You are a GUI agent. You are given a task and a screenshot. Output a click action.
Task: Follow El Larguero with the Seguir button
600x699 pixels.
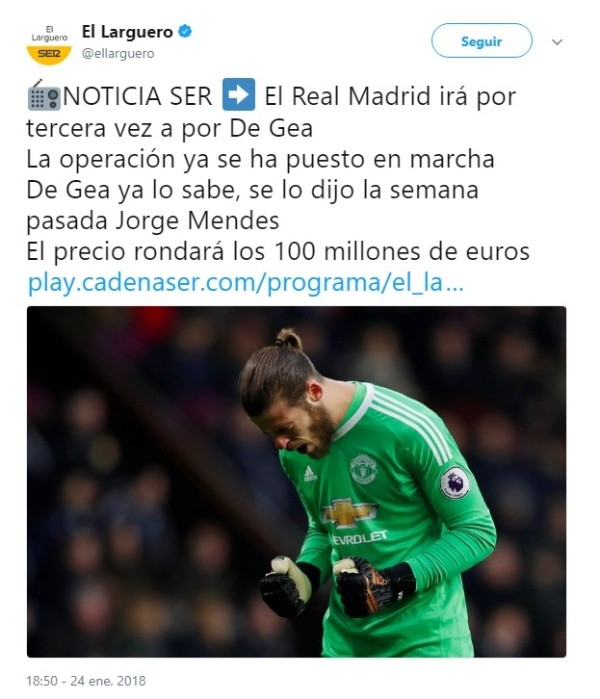coord(481,41)
